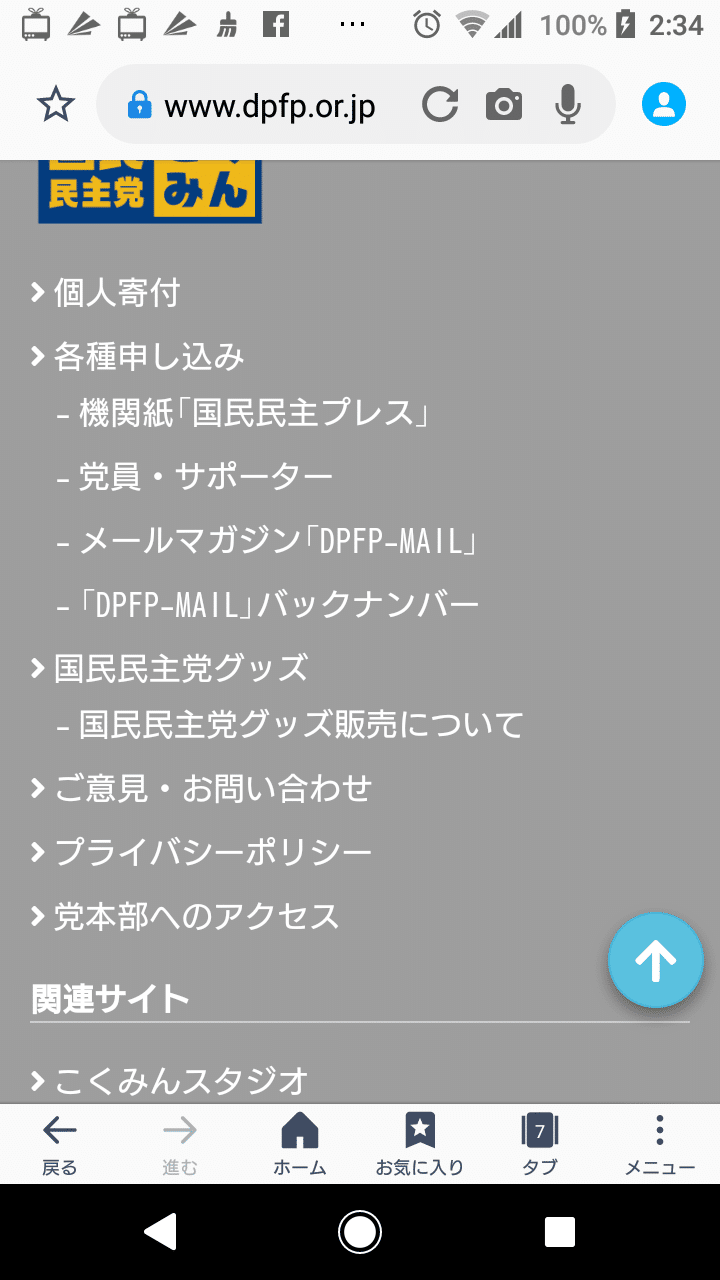Viewport: 720px width, 1280px height.
Task: Go to 党員・サポーター page
Action: pos(205,477)
